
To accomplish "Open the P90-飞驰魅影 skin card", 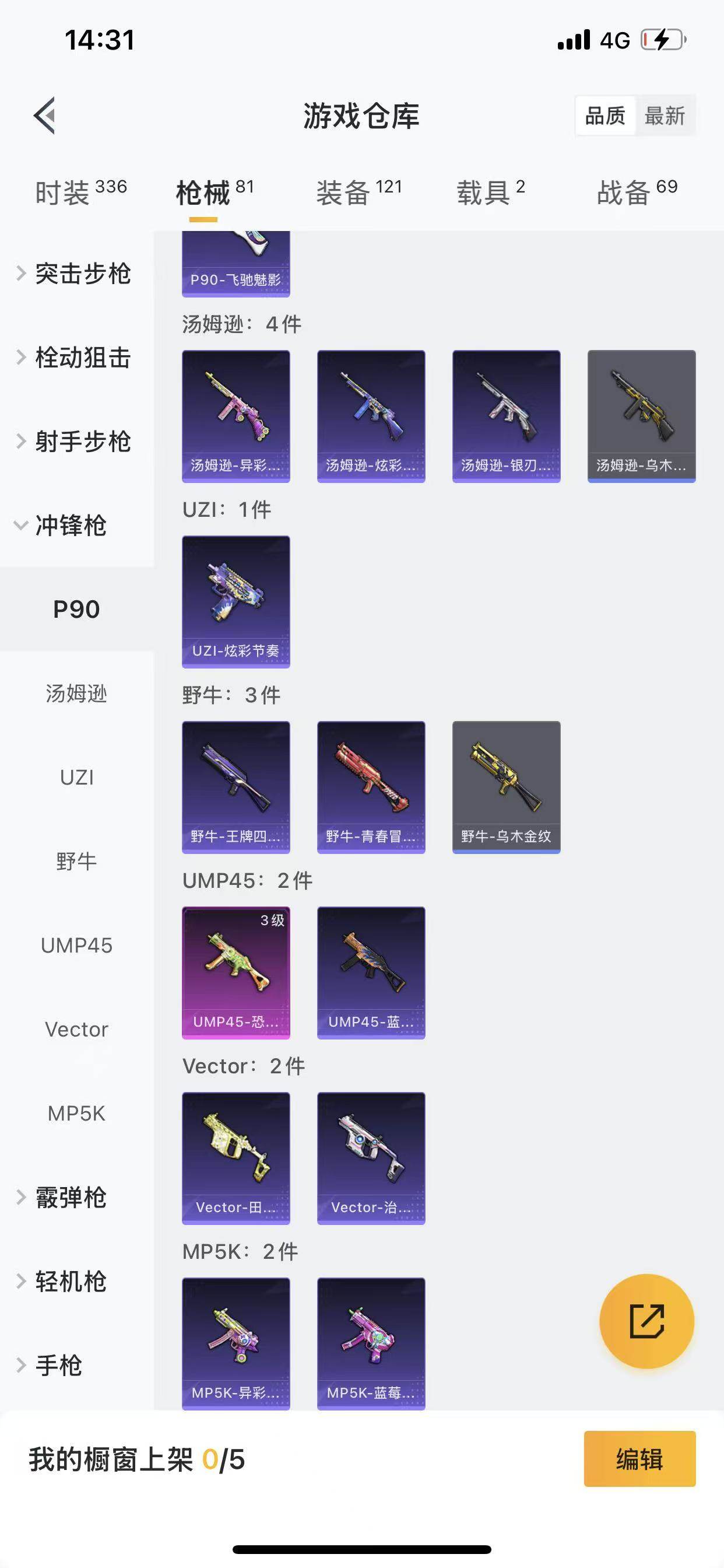I will coord(236,265).
